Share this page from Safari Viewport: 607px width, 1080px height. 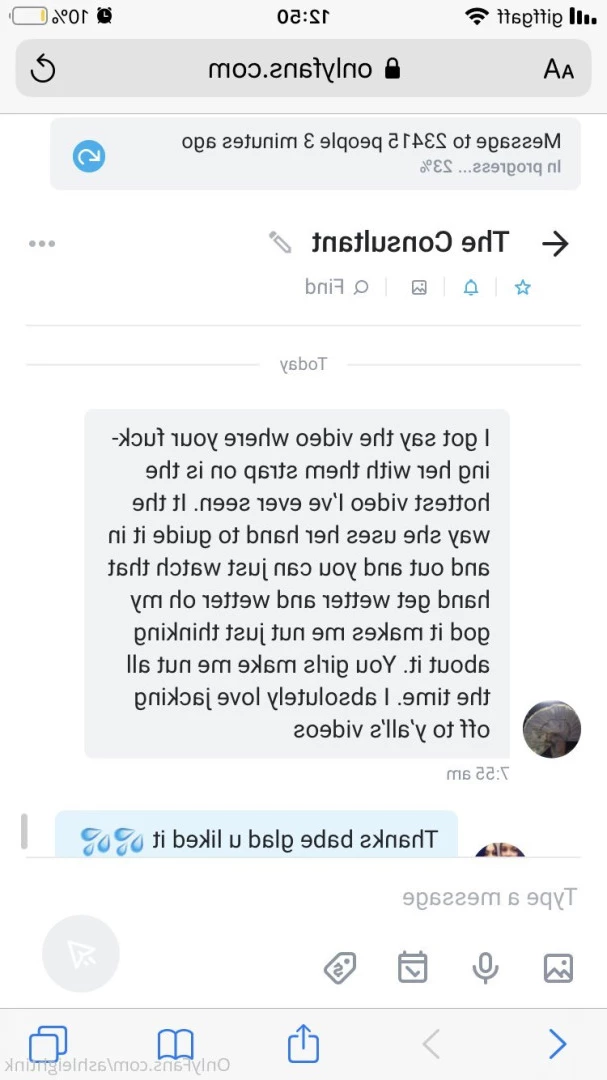click(303, 1043)
